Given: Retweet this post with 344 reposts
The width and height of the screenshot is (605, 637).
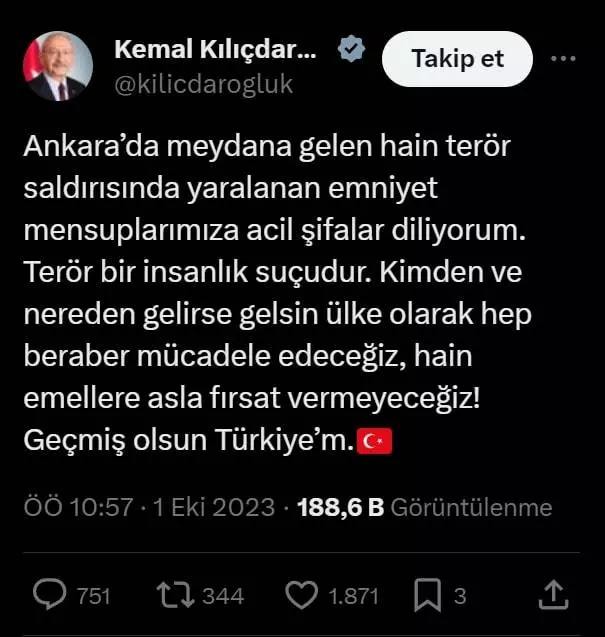Looking at the screenshot, I should pyautogui.click(x=176, y=596).
